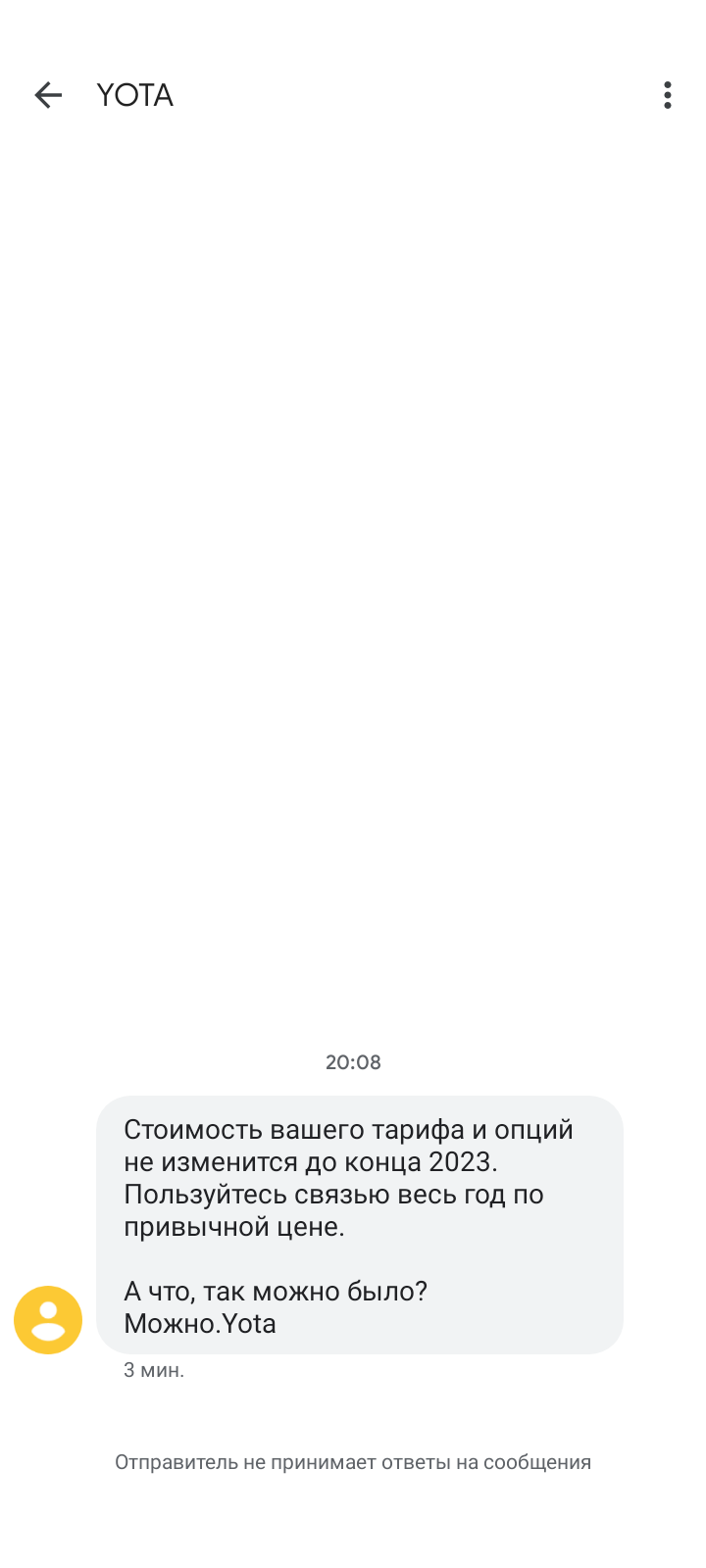Go back using the arrow icon
706x1568 pixels.
(x=48, y=95)
